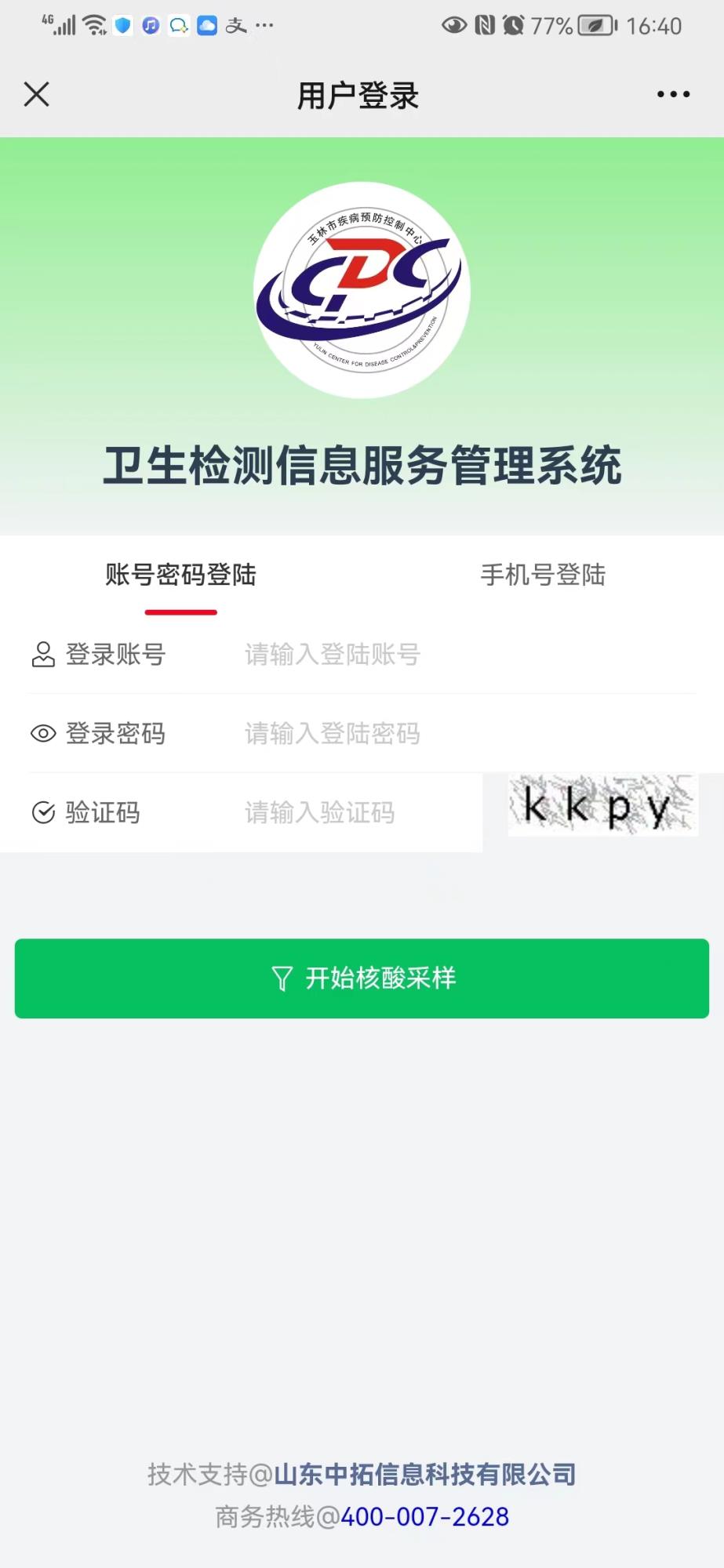Open 山东中拓信息科技有限公司 link
The width and height of the screenshot is (724, 1568).
click(x=424, y=1474)
